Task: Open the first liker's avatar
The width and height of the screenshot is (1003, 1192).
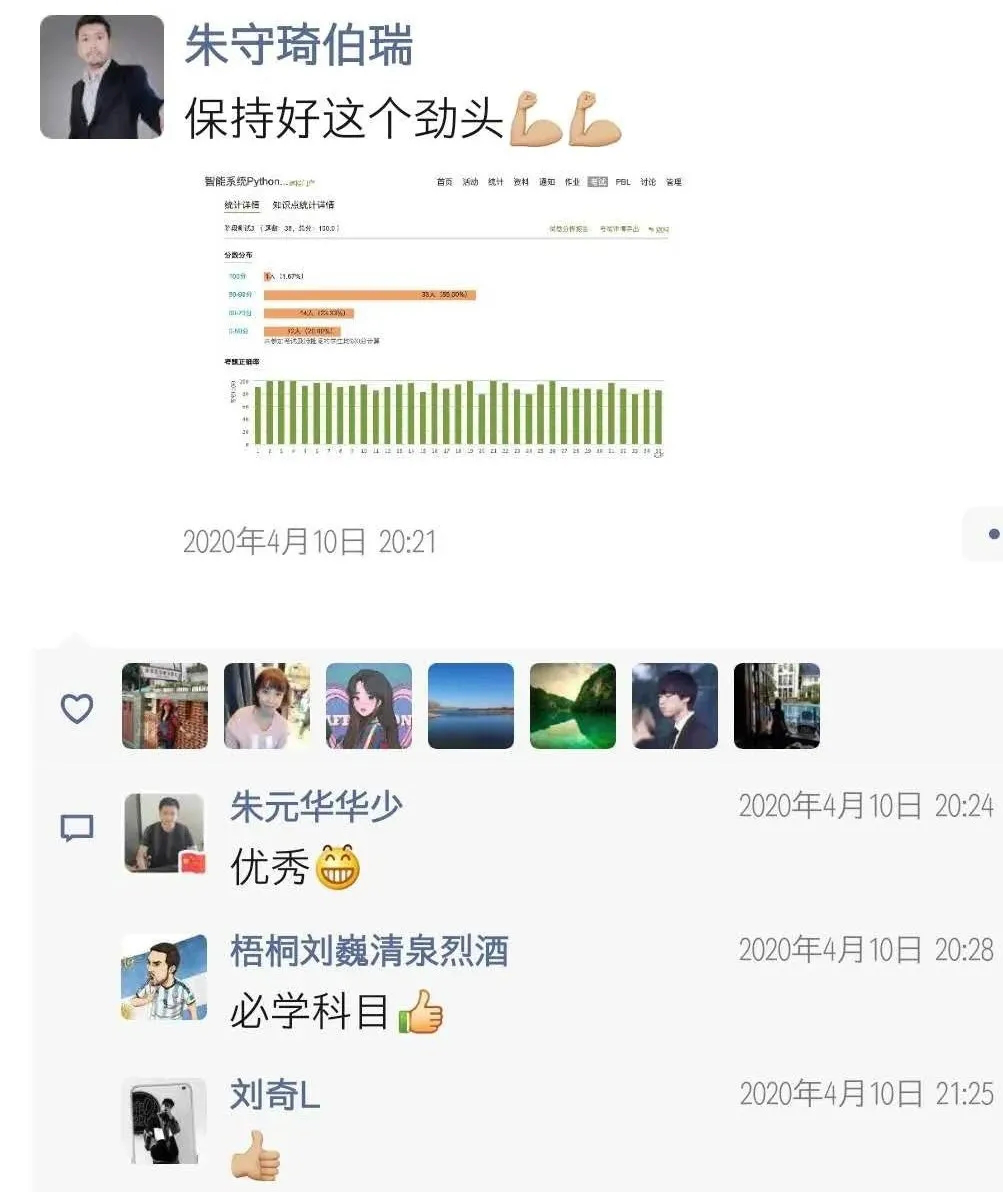Action: click(165, 706)
